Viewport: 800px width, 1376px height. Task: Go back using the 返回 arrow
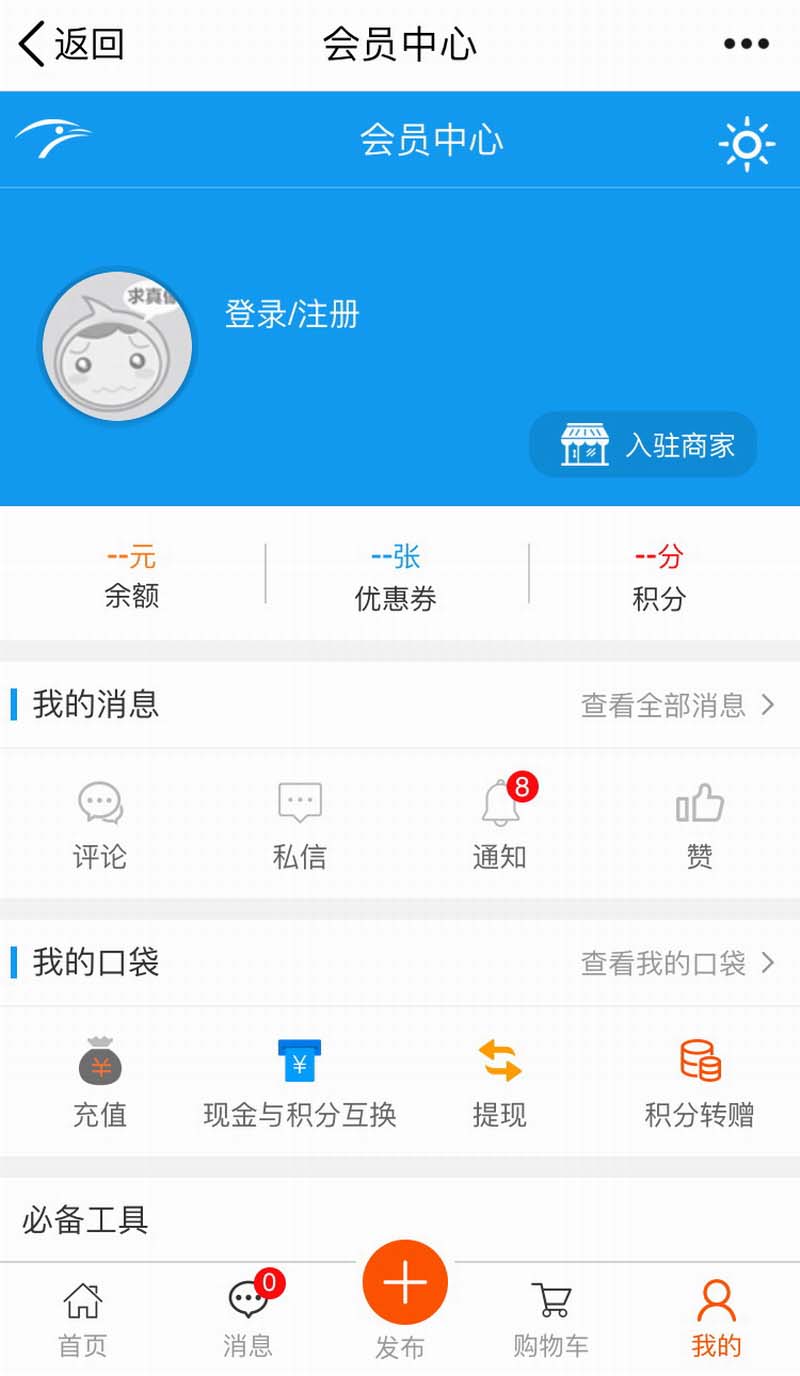70,45
